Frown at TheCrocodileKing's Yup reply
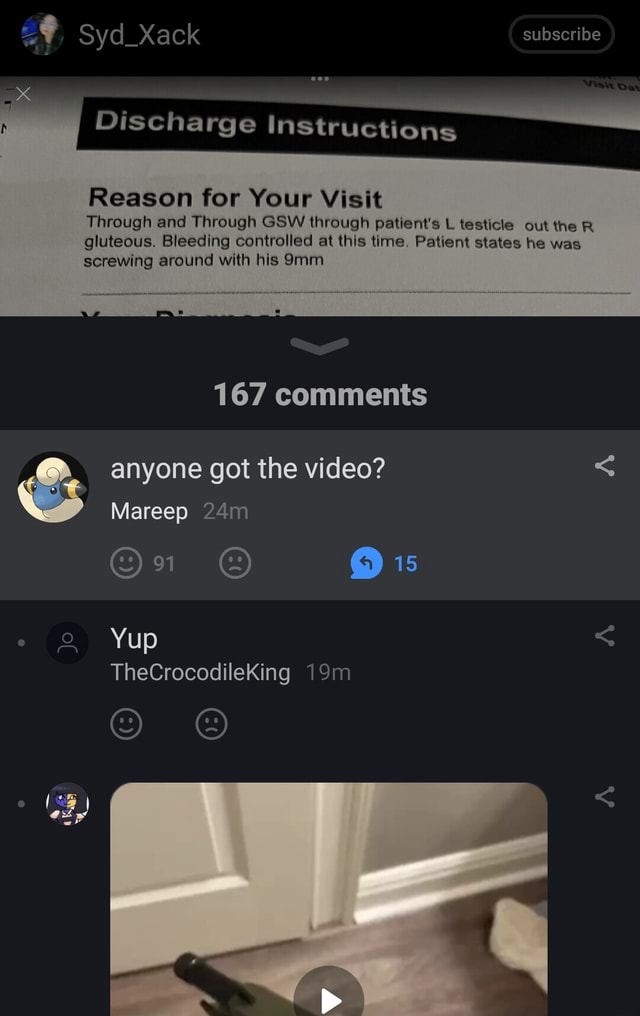This screenshot has width=640, height=1016. (211, 723)
